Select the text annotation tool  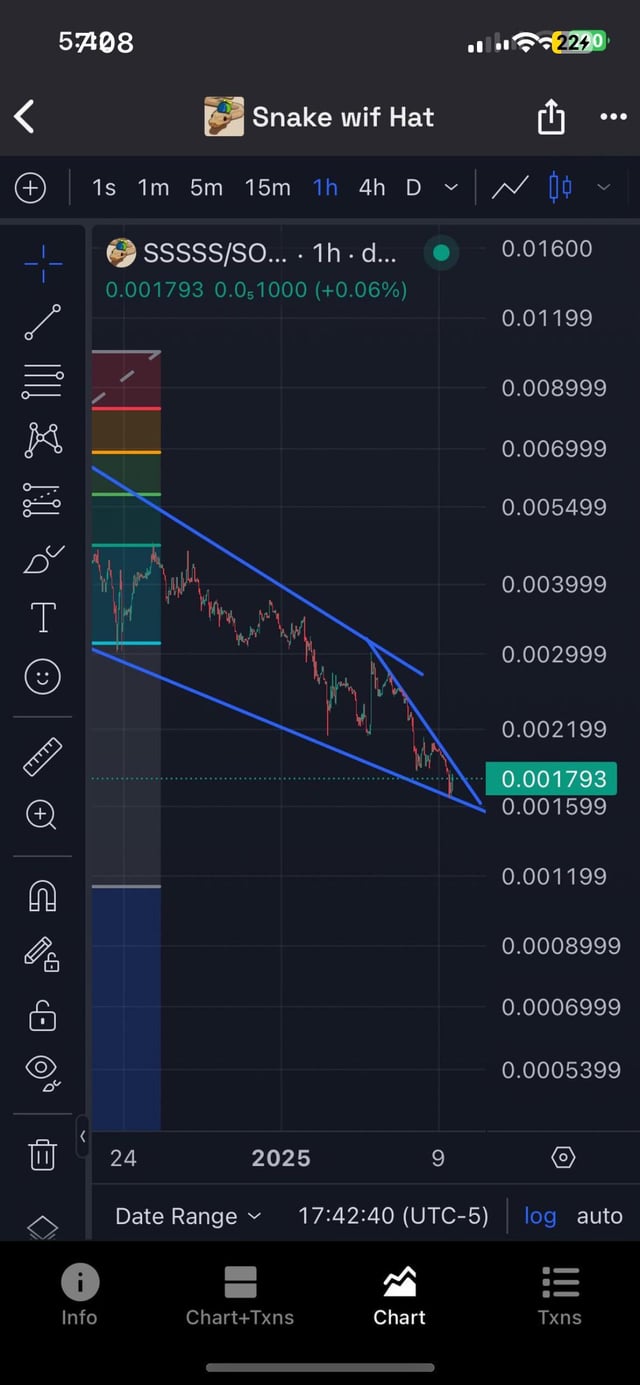click(x=43, y=618)
